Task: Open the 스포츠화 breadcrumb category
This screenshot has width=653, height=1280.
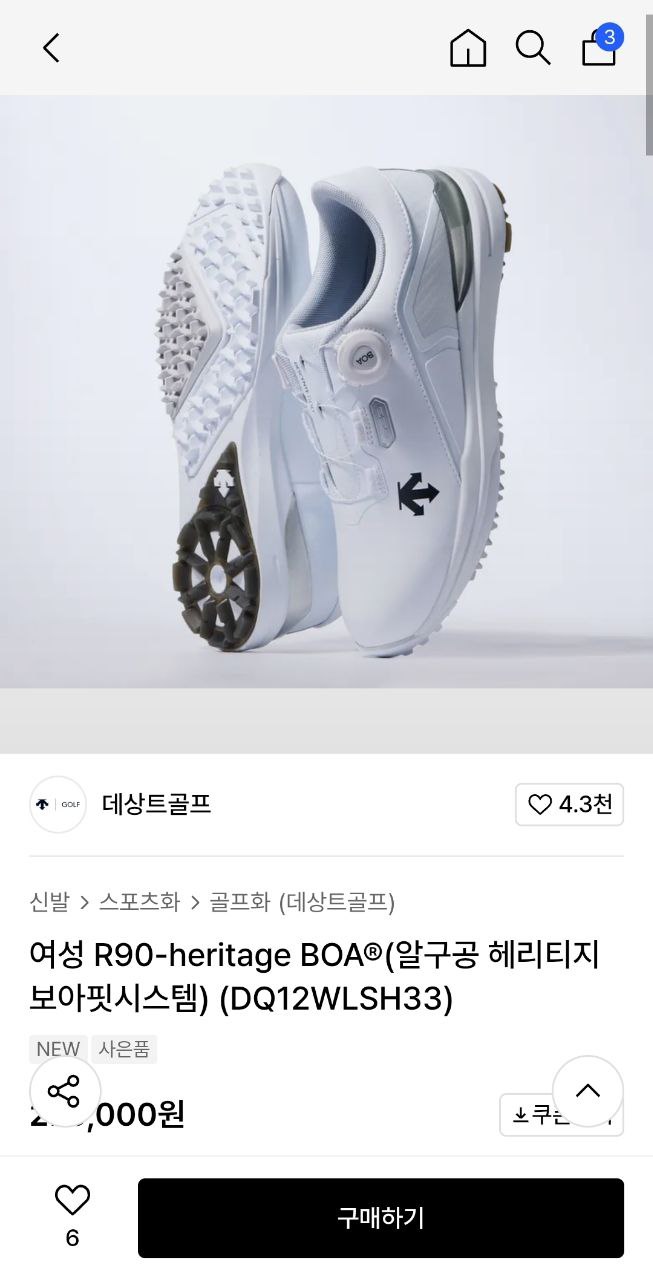Action: point(139,902)
